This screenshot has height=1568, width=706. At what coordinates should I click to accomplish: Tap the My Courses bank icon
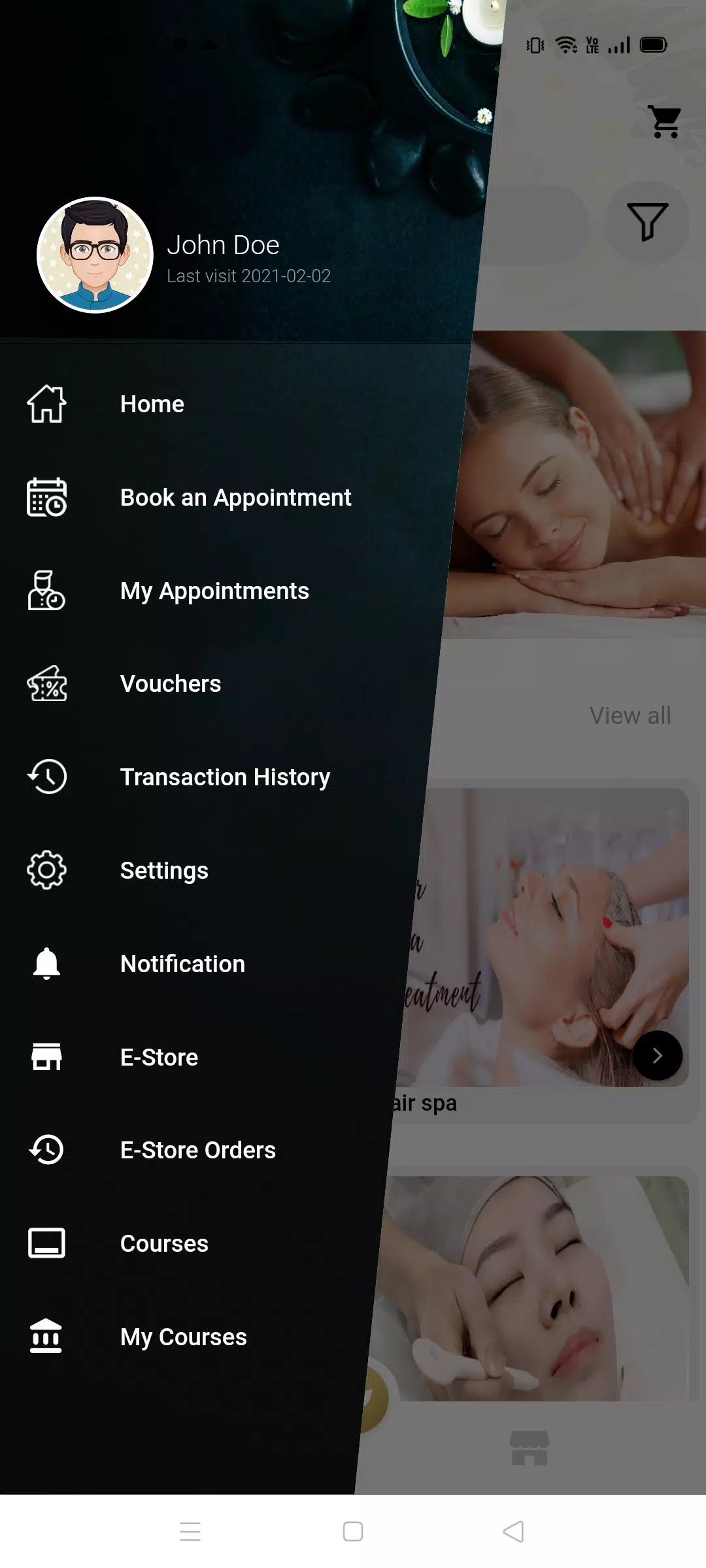[x=46, y=1336]
